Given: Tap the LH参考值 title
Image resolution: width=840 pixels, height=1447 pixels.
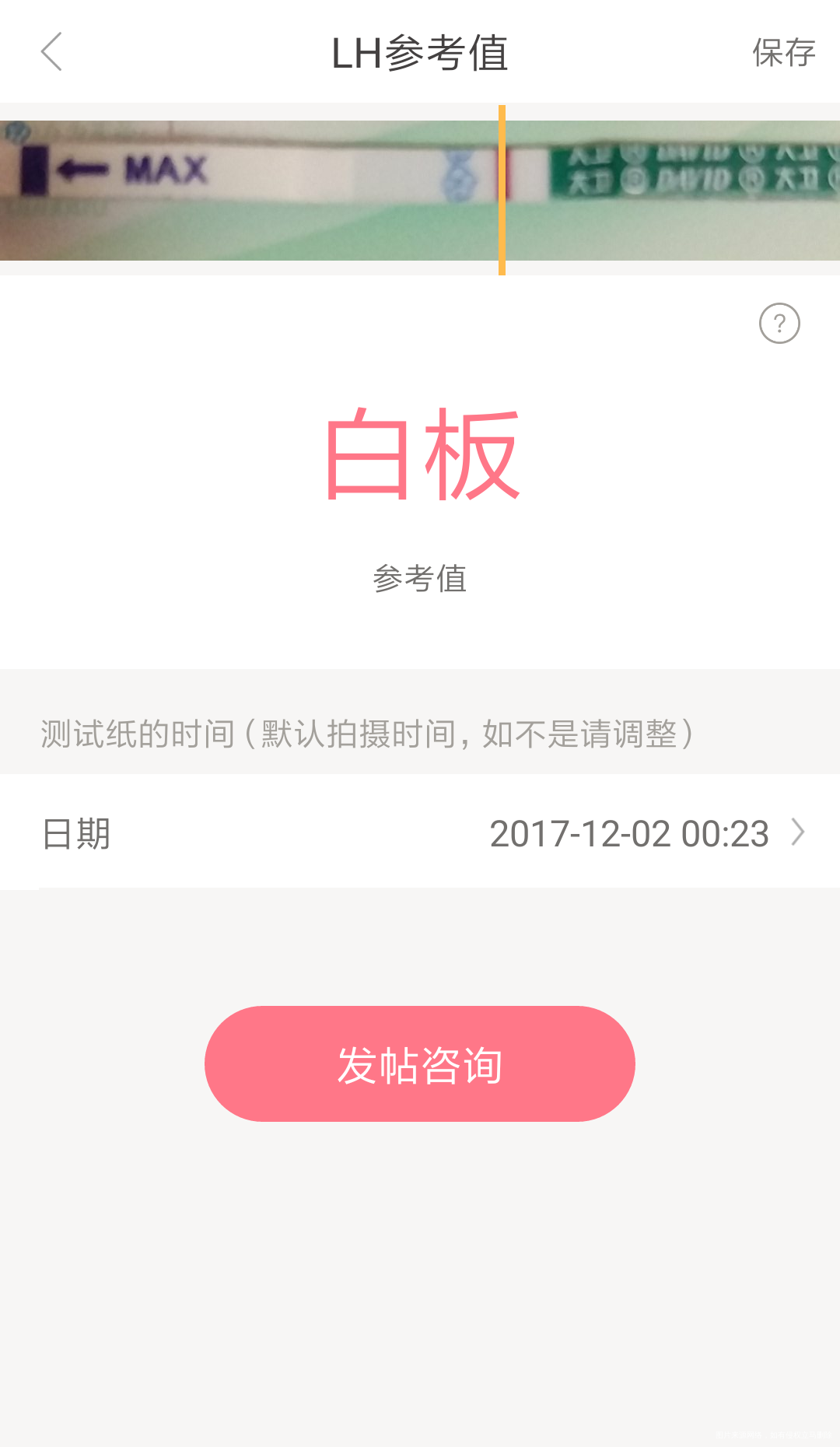Looking at the screenshot, I should click(420, 53).
